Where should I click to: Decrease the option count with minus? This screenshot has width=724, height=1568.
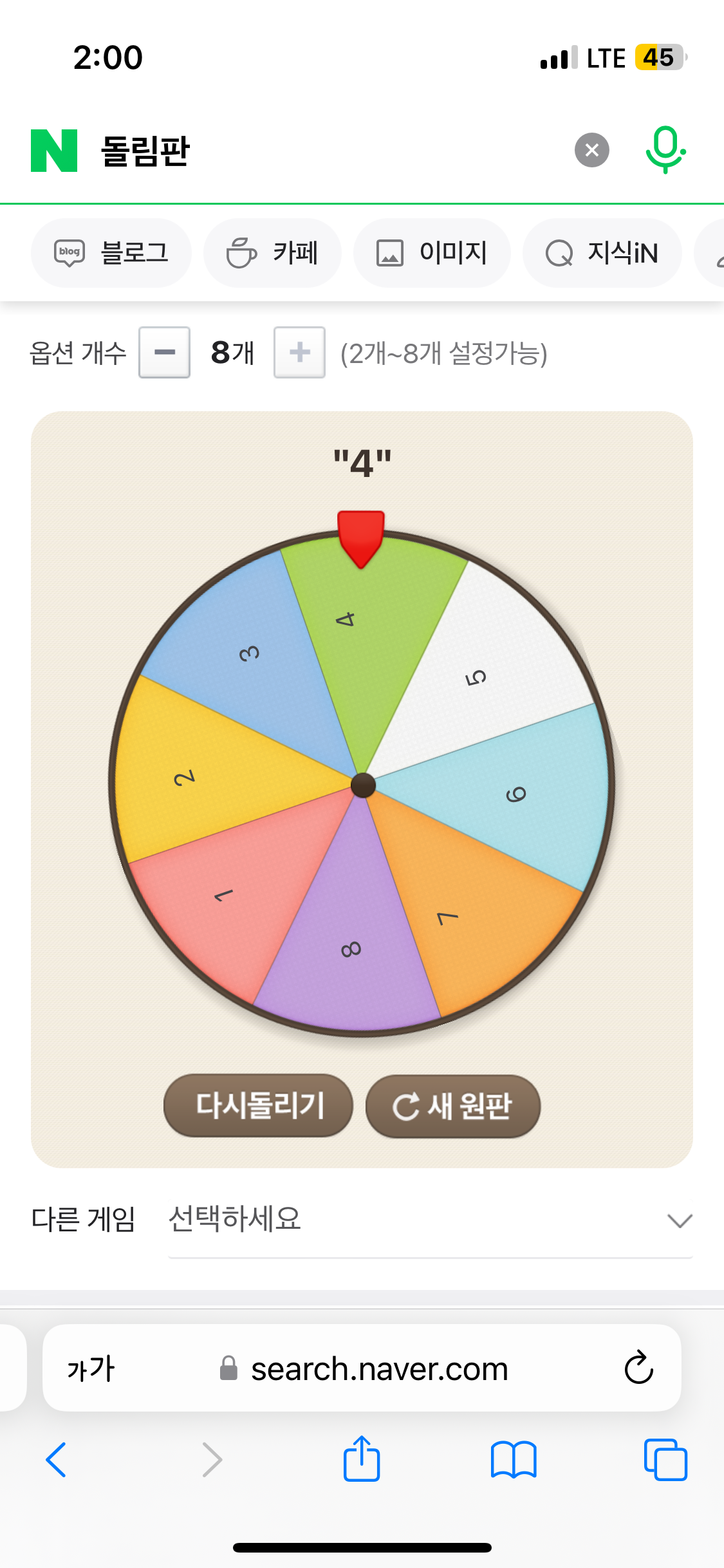click(x=165, y=352)
